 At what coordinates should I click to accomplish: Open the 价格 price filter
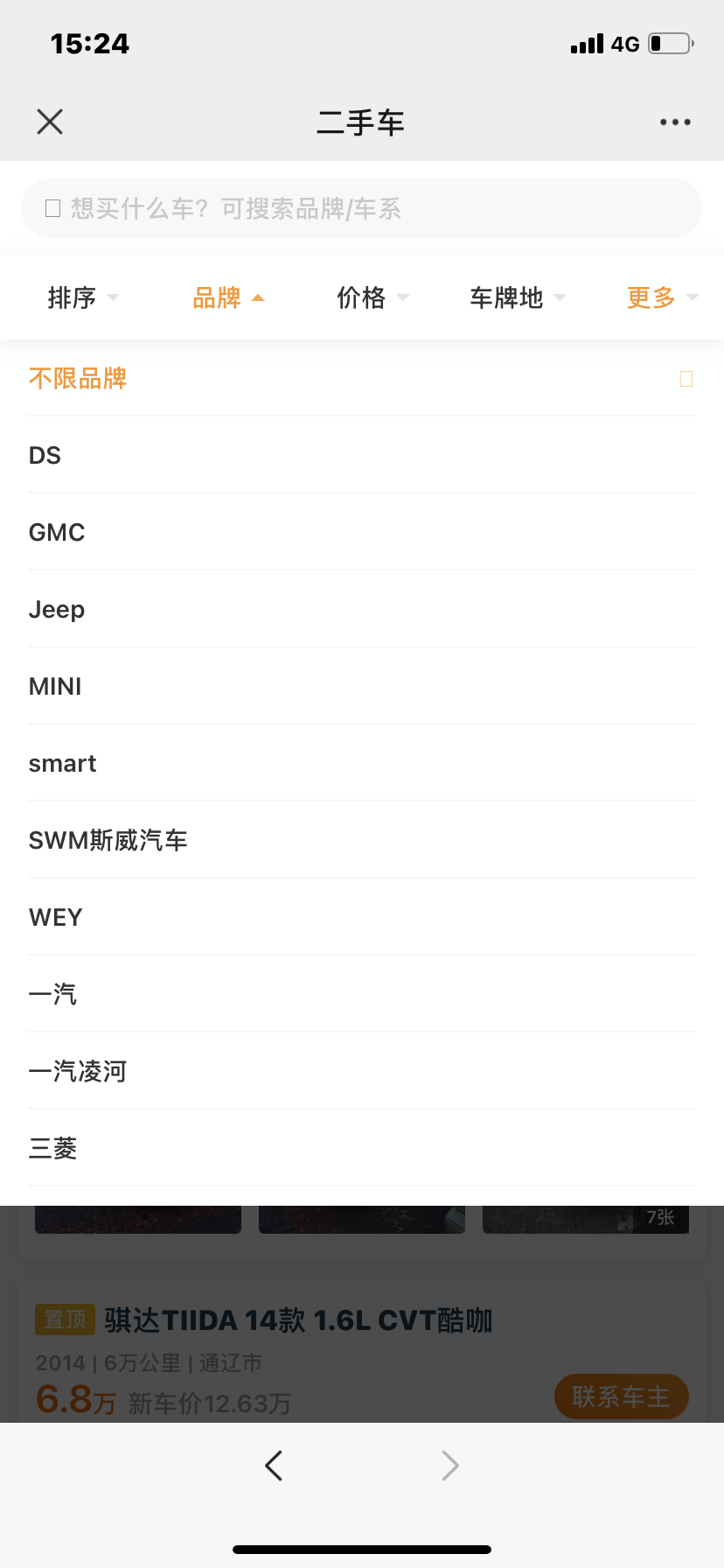(372, 297)
